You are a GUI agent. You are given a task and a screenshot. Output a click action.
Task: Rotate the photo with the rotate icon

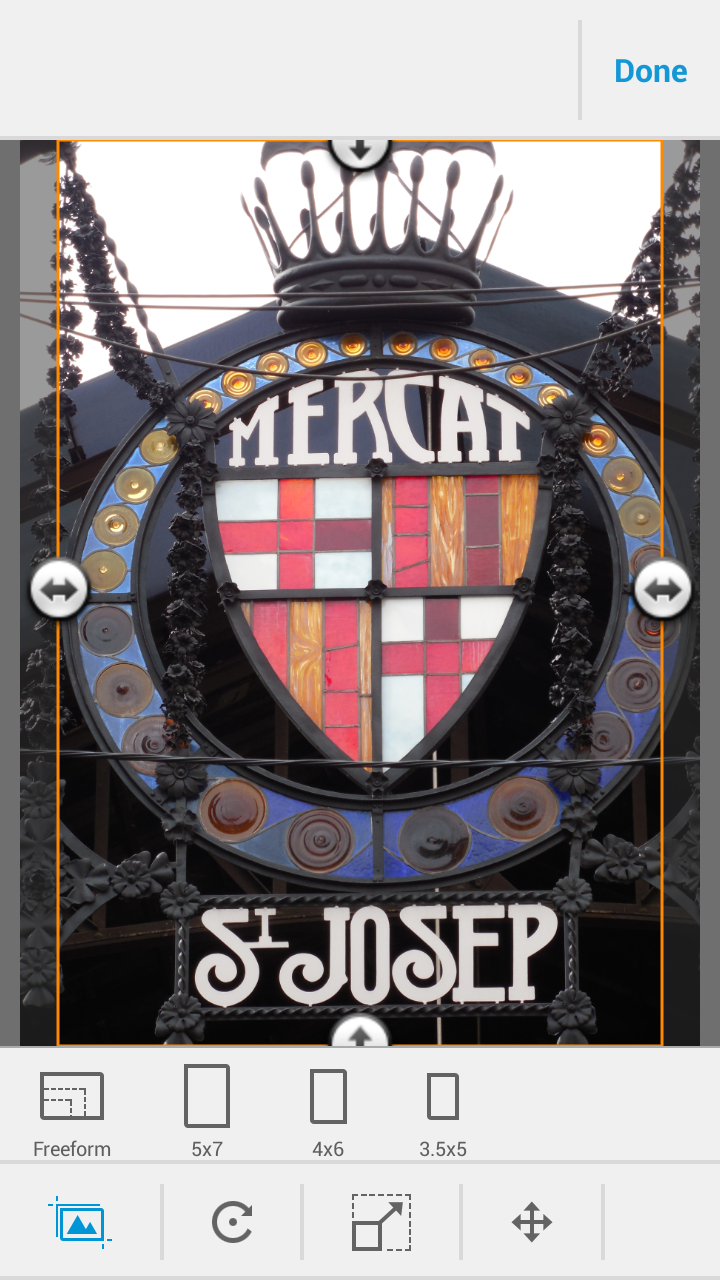(x=232, y=1222)
